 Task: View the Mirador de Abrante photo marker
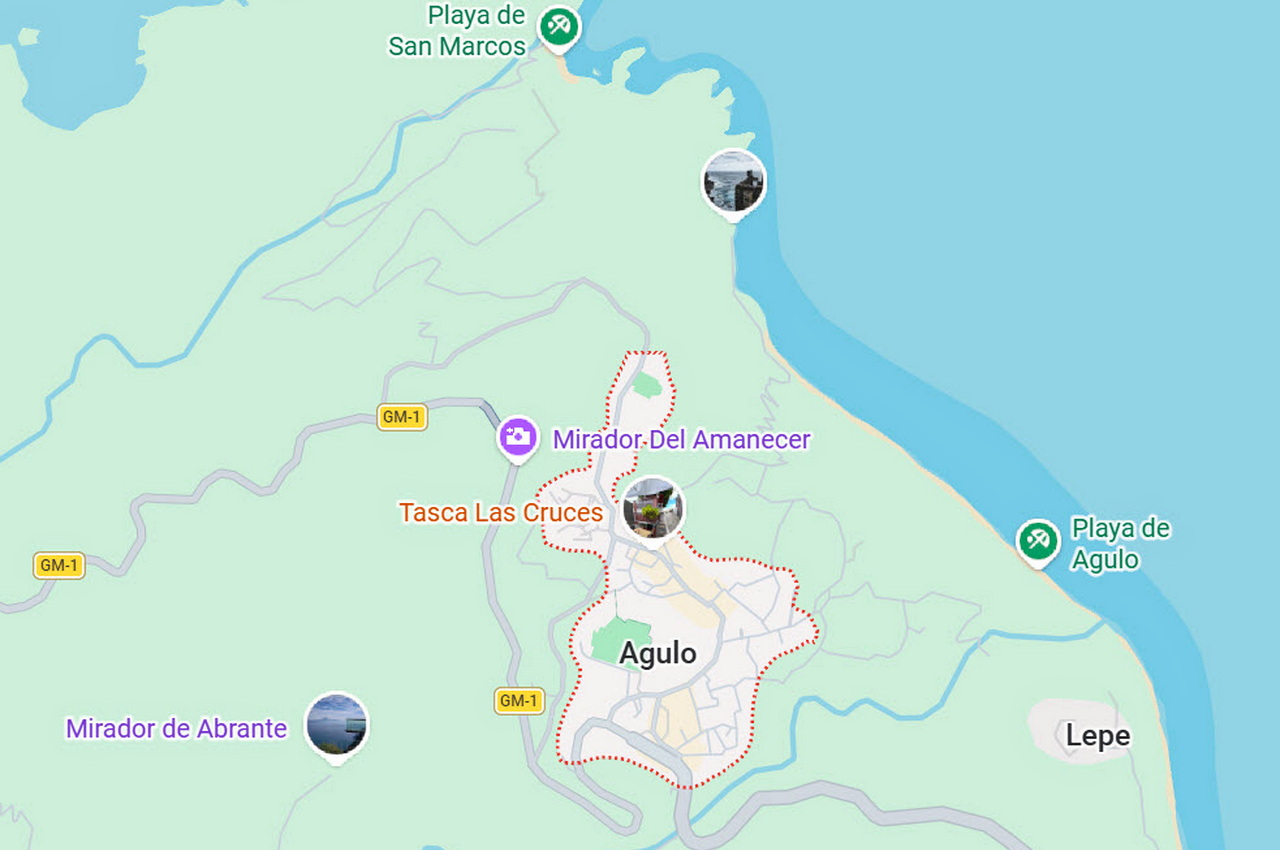[337, 725]
